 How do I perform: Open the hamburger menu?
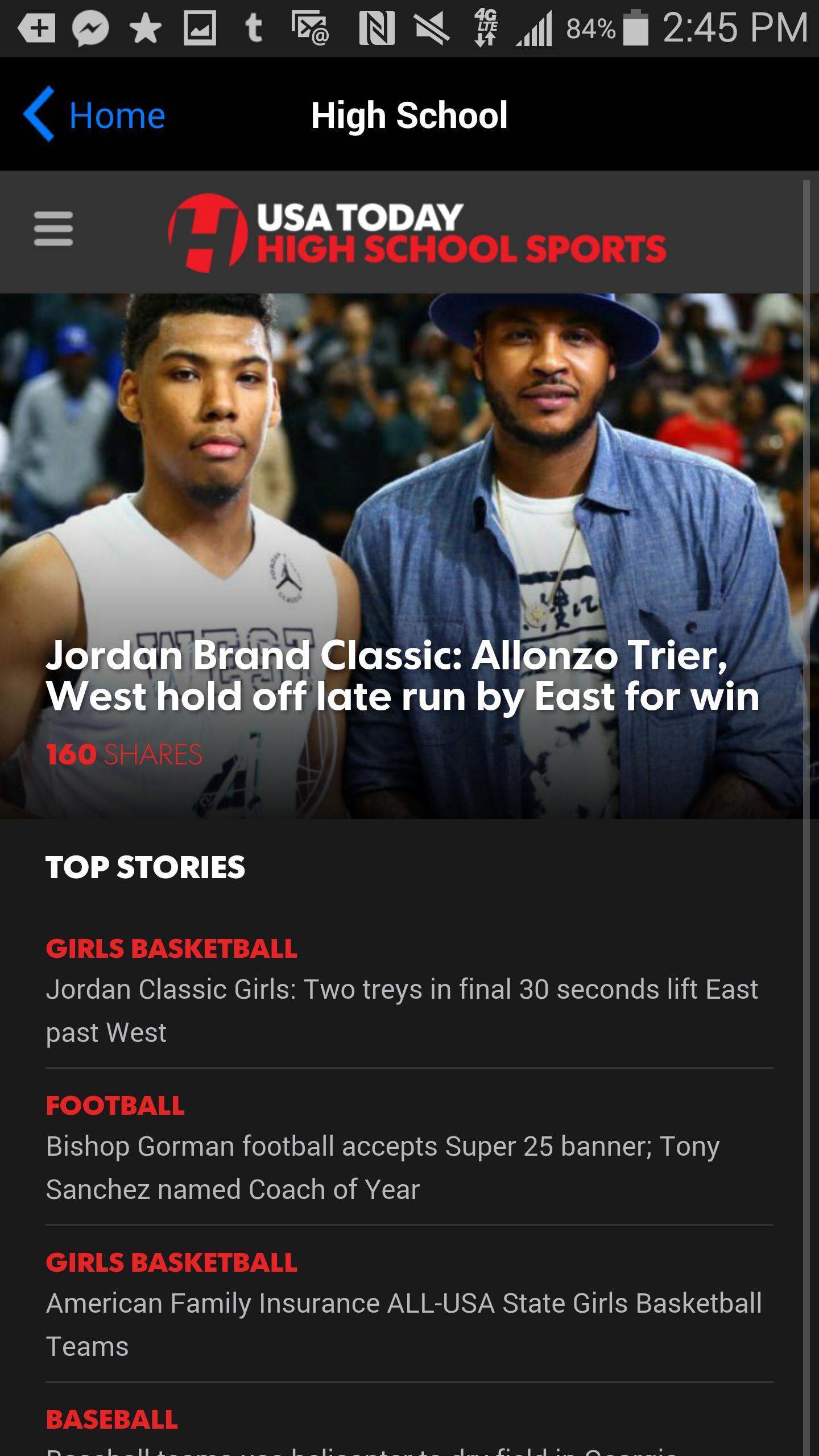(x=53, y=229)
